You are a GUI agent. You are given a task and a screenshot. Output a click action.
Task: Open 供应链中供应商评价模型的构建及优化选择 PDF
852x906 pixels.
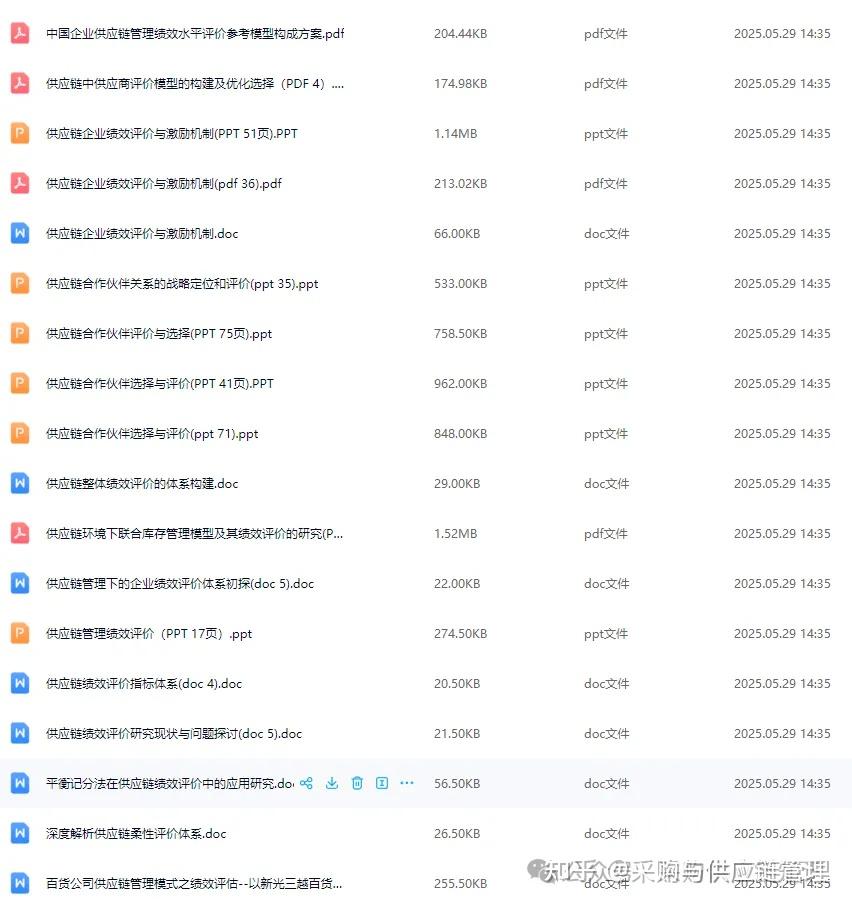[x=195, y=83]
